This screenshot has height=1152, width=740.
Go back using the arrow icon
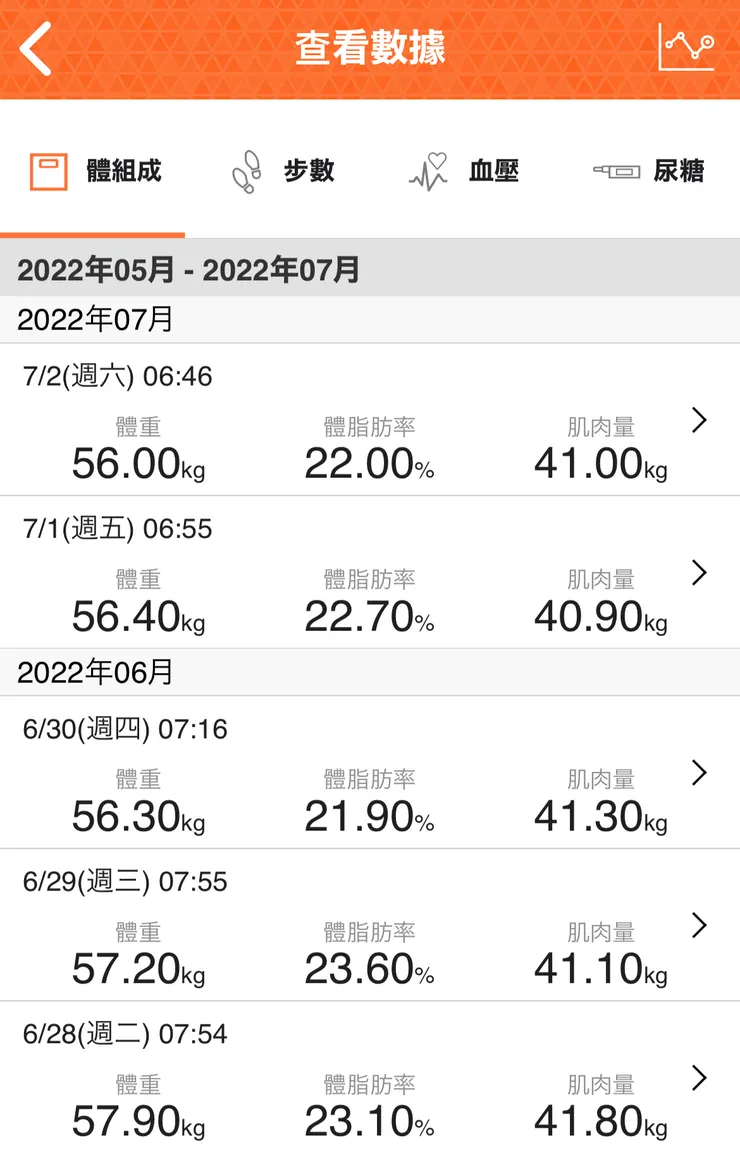coord(36,49)
